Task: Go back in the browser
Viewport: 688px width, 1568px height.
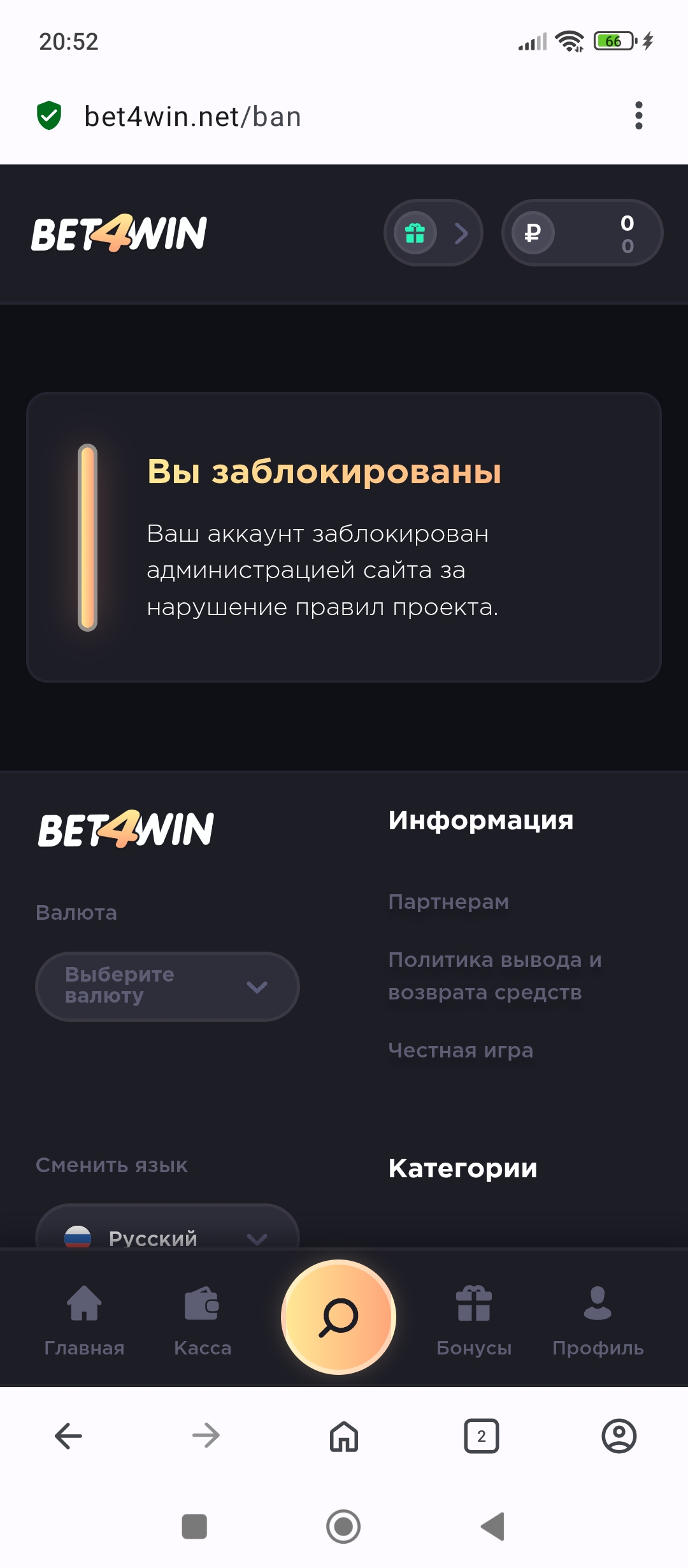Action: point(69,1436)
